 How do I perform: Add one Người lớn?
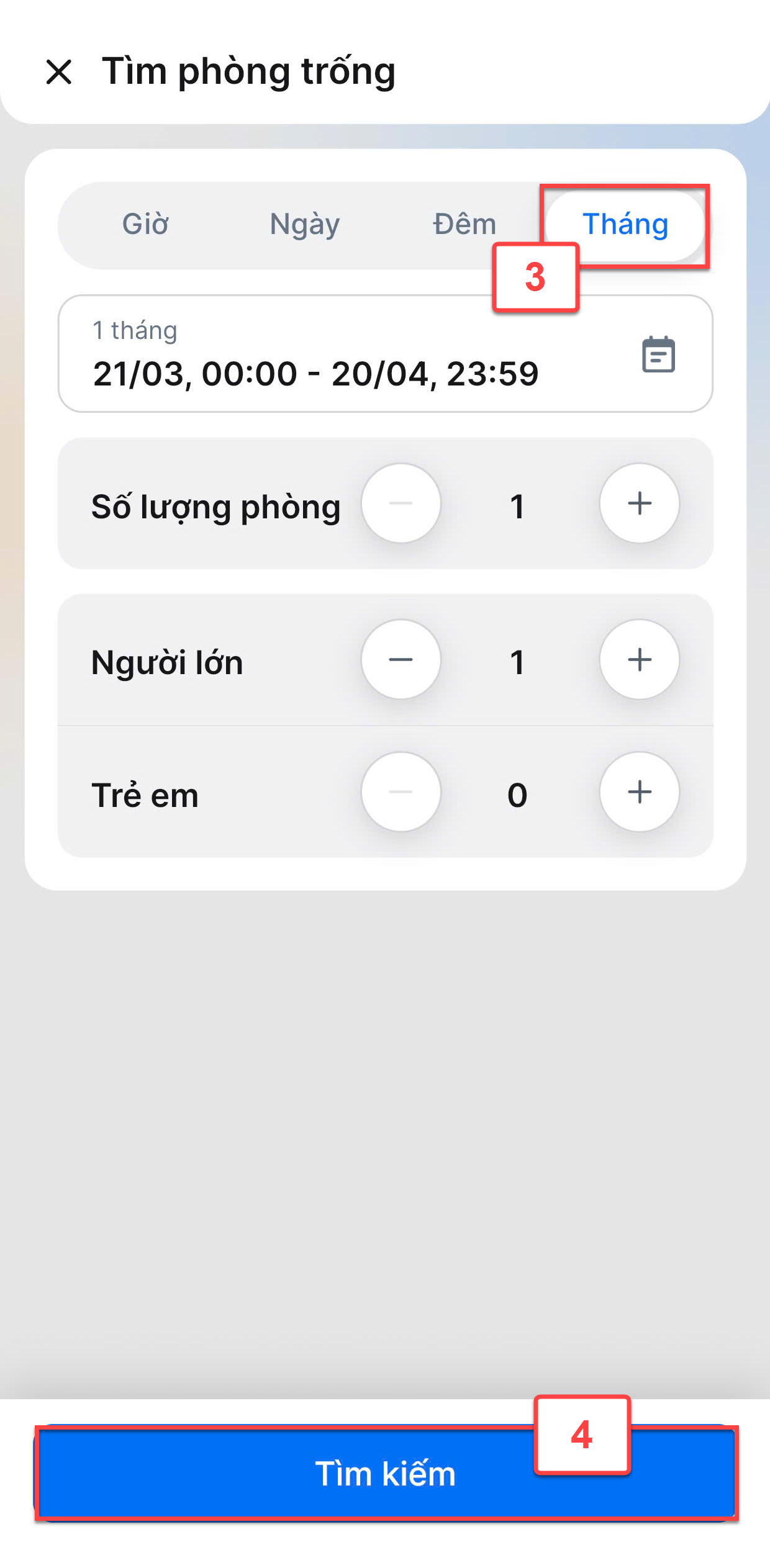639,660
